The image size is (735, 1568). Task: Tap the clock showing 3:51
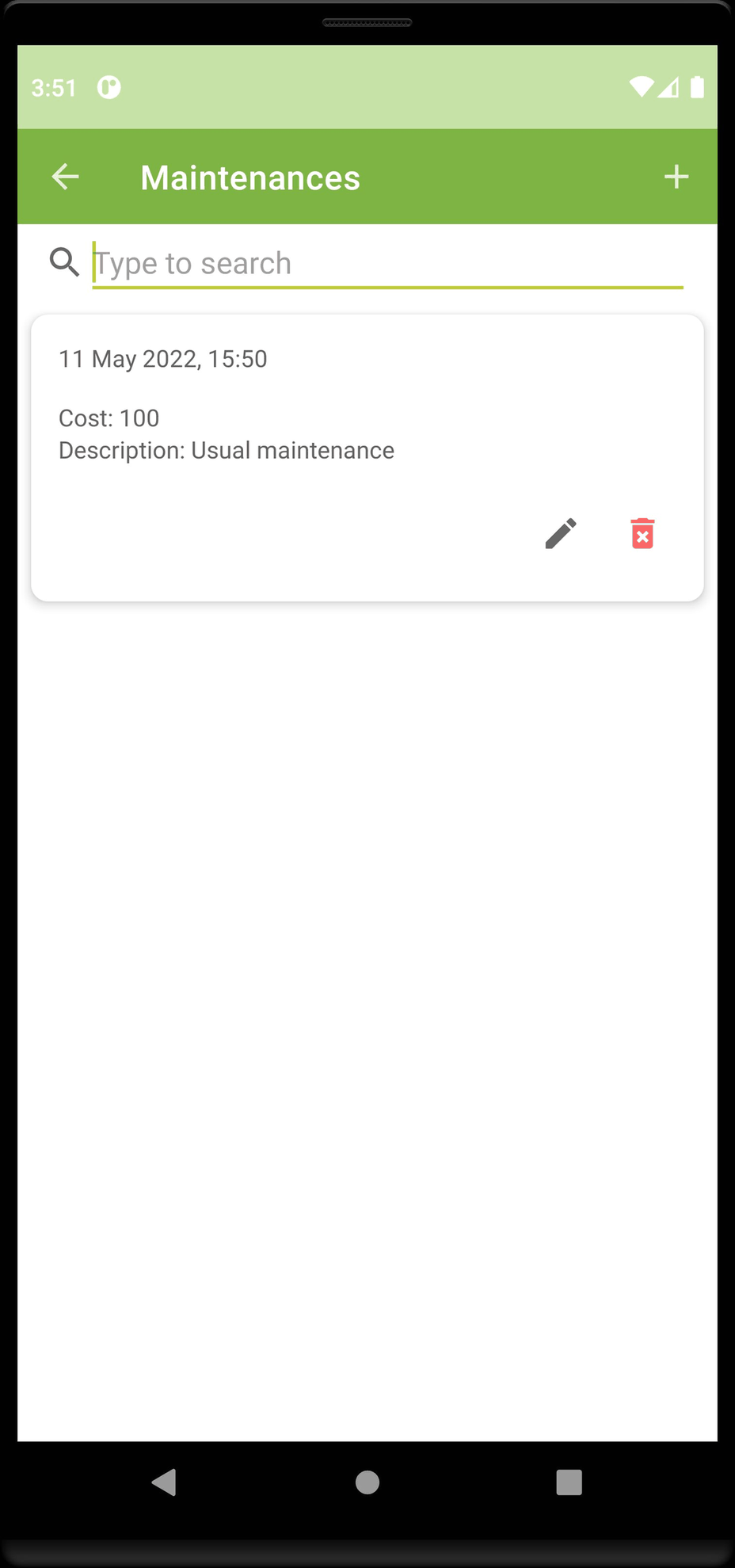53,87
